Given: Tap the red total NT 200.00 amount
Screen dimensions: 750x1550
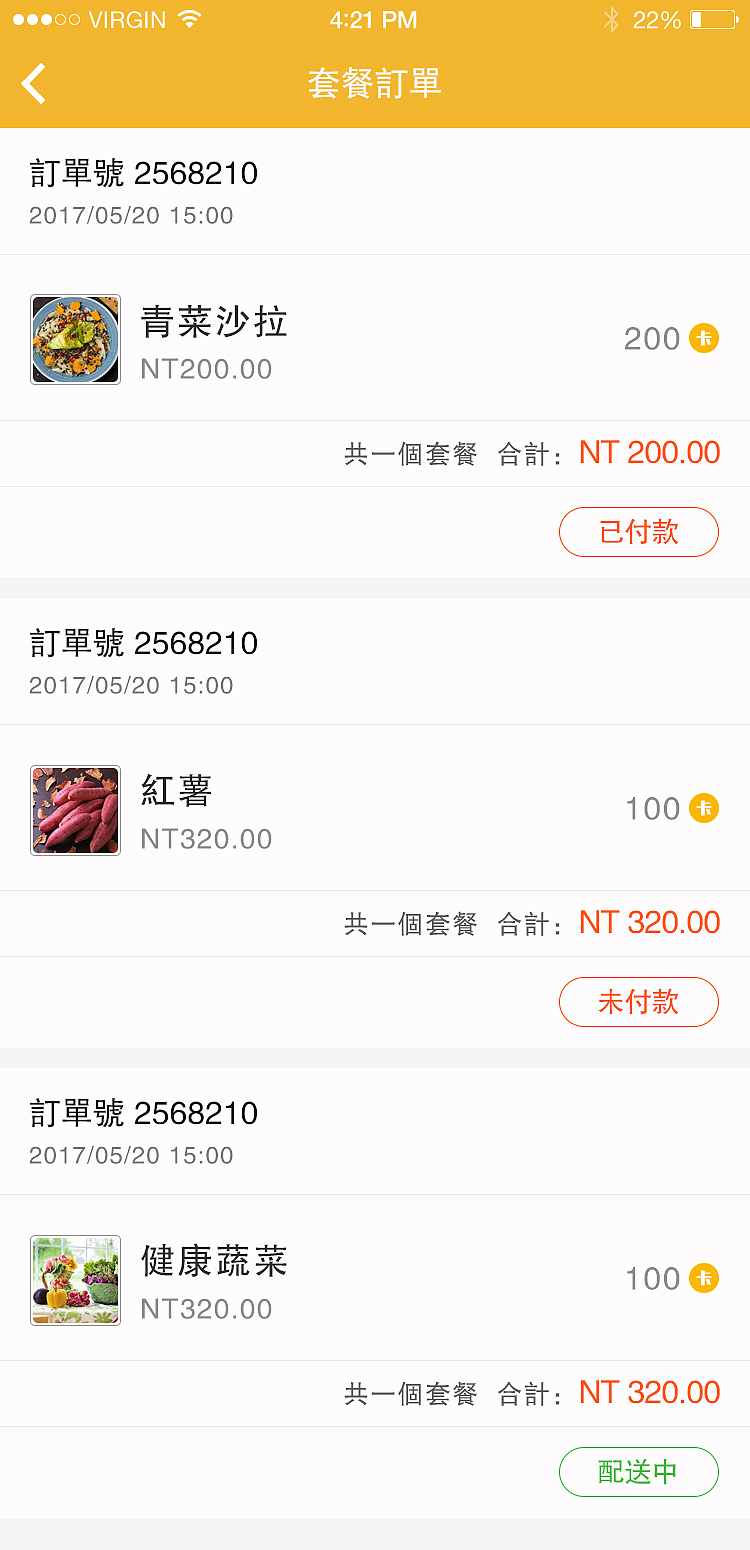Looking at the screenshot, I should click(x=649, y=453).
